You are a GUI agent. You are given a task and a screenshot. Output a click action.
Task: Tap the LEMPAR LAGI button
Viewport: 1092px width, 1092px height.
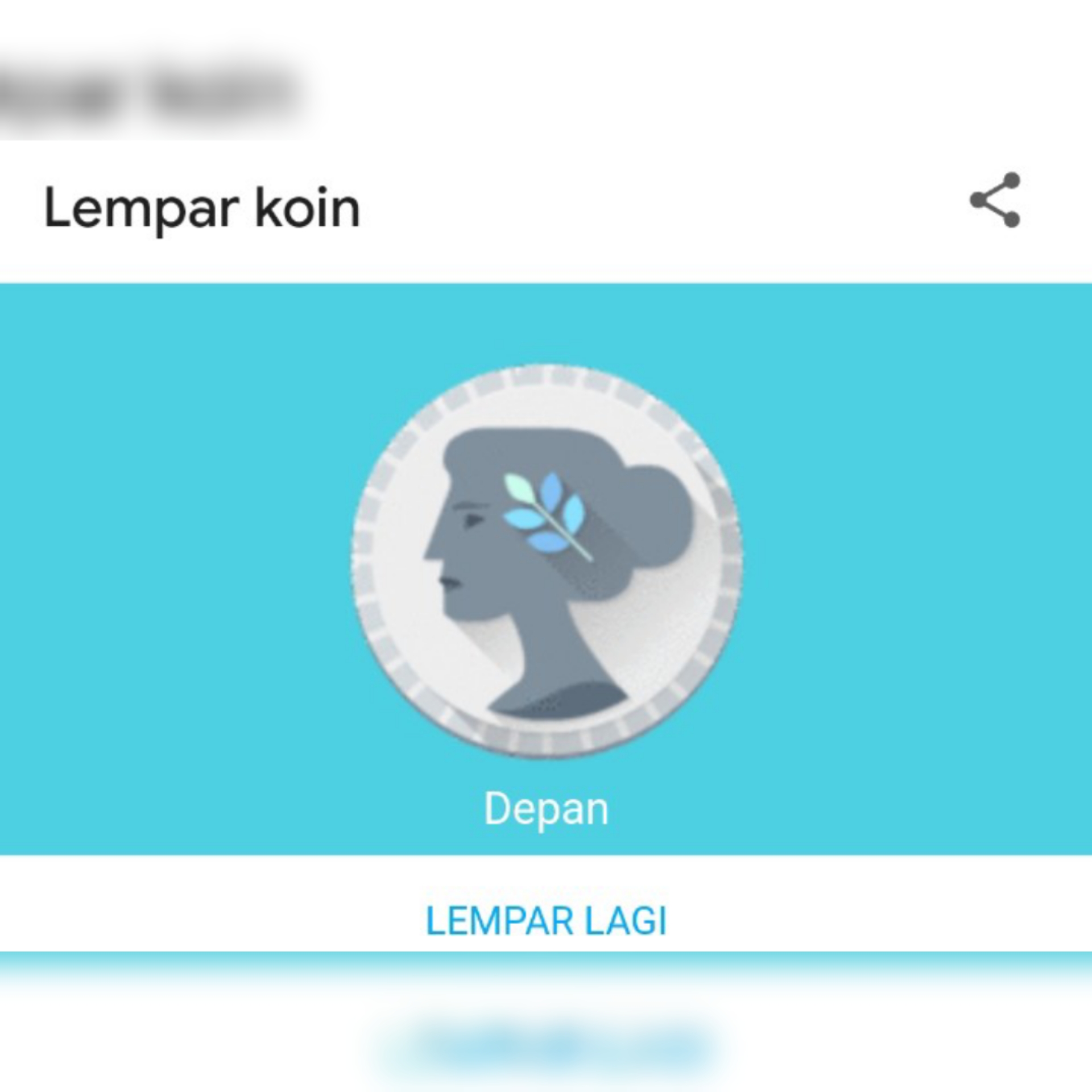click(546, 921)
